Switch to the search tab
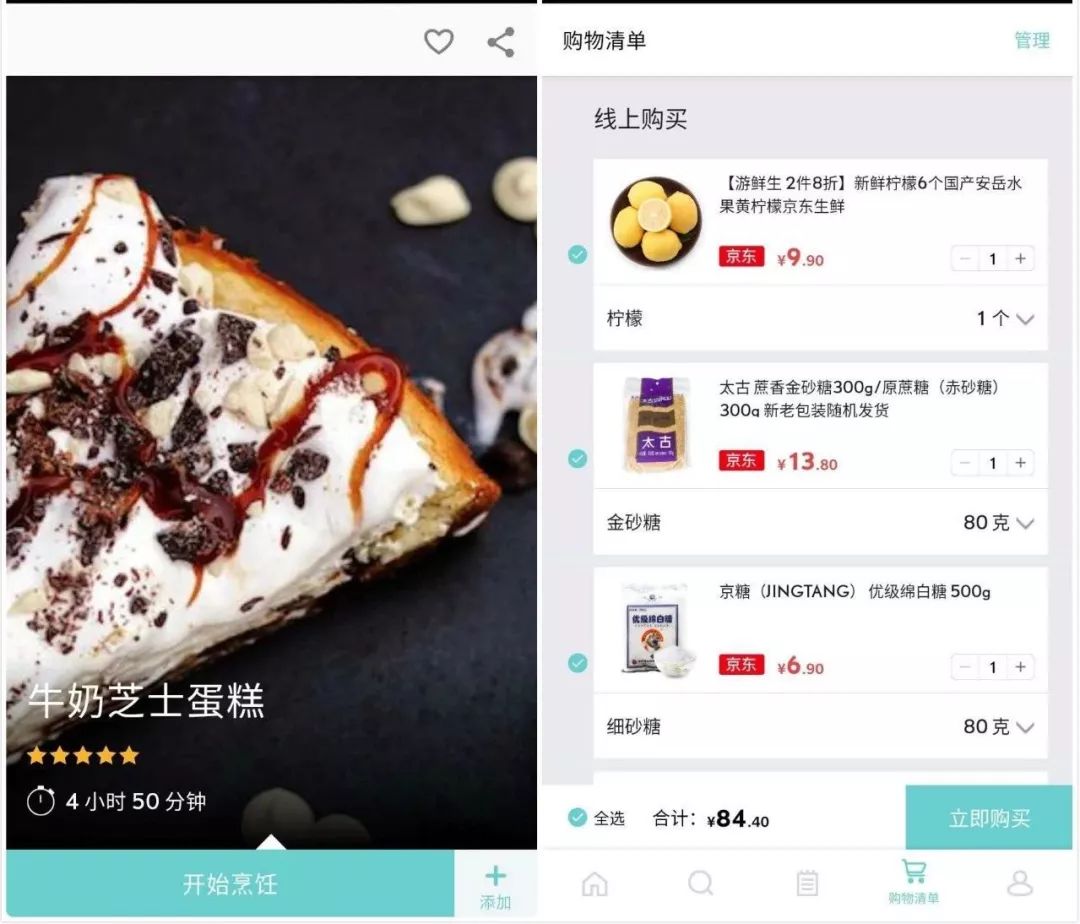The image size is (1080, 924). 700,883
